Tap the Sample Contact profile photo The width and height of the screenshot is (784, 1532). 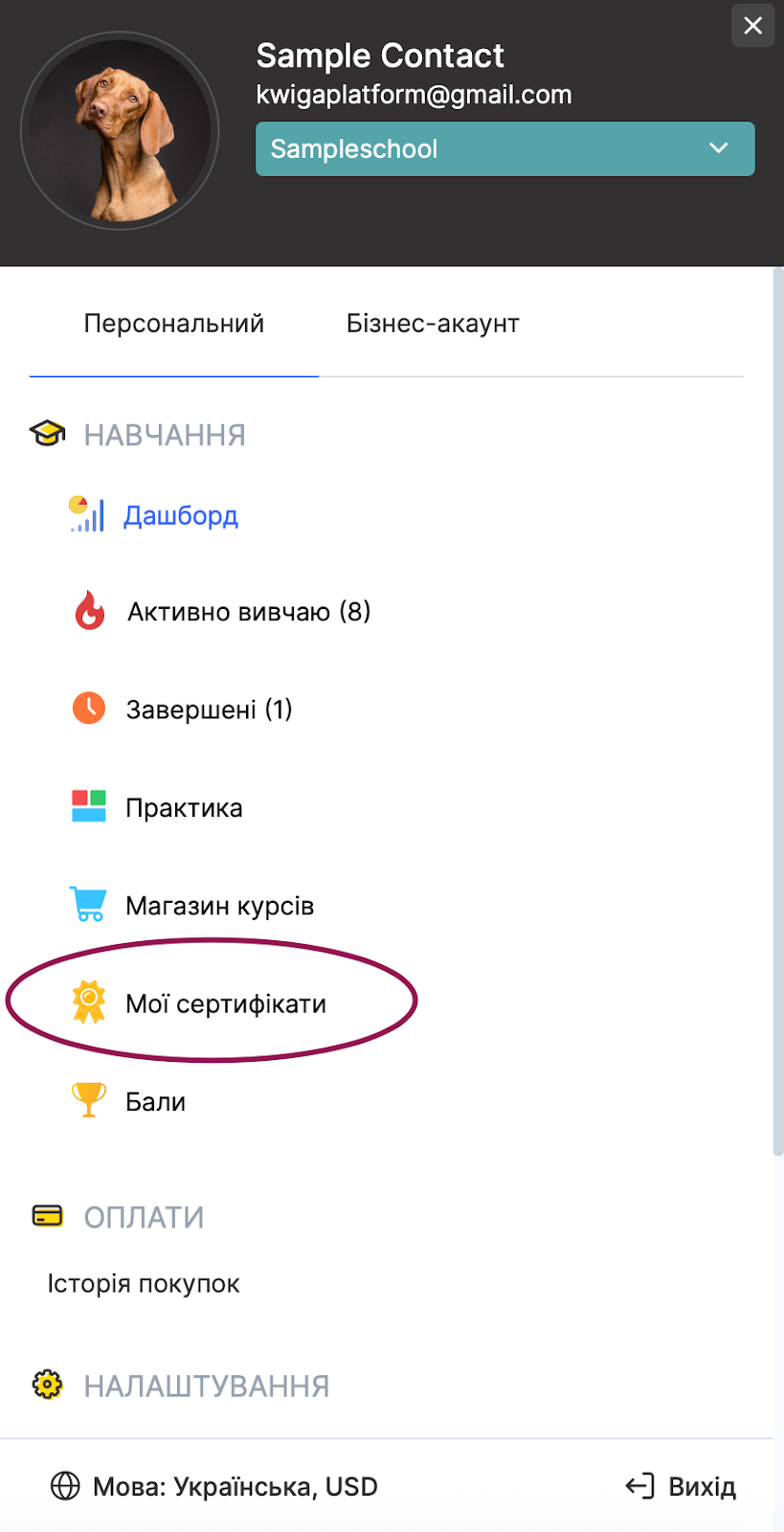click(120, 131)
